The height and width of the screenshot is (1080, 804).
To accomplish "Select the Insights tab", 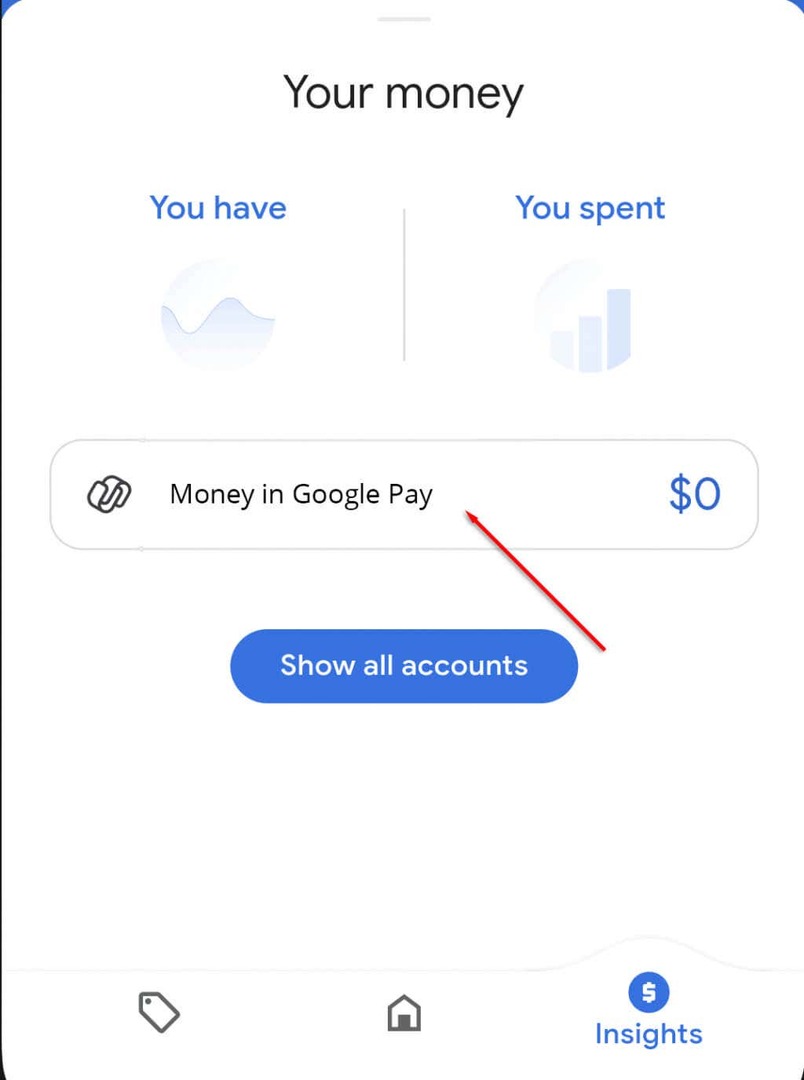I will click(x=648, y=1012).
